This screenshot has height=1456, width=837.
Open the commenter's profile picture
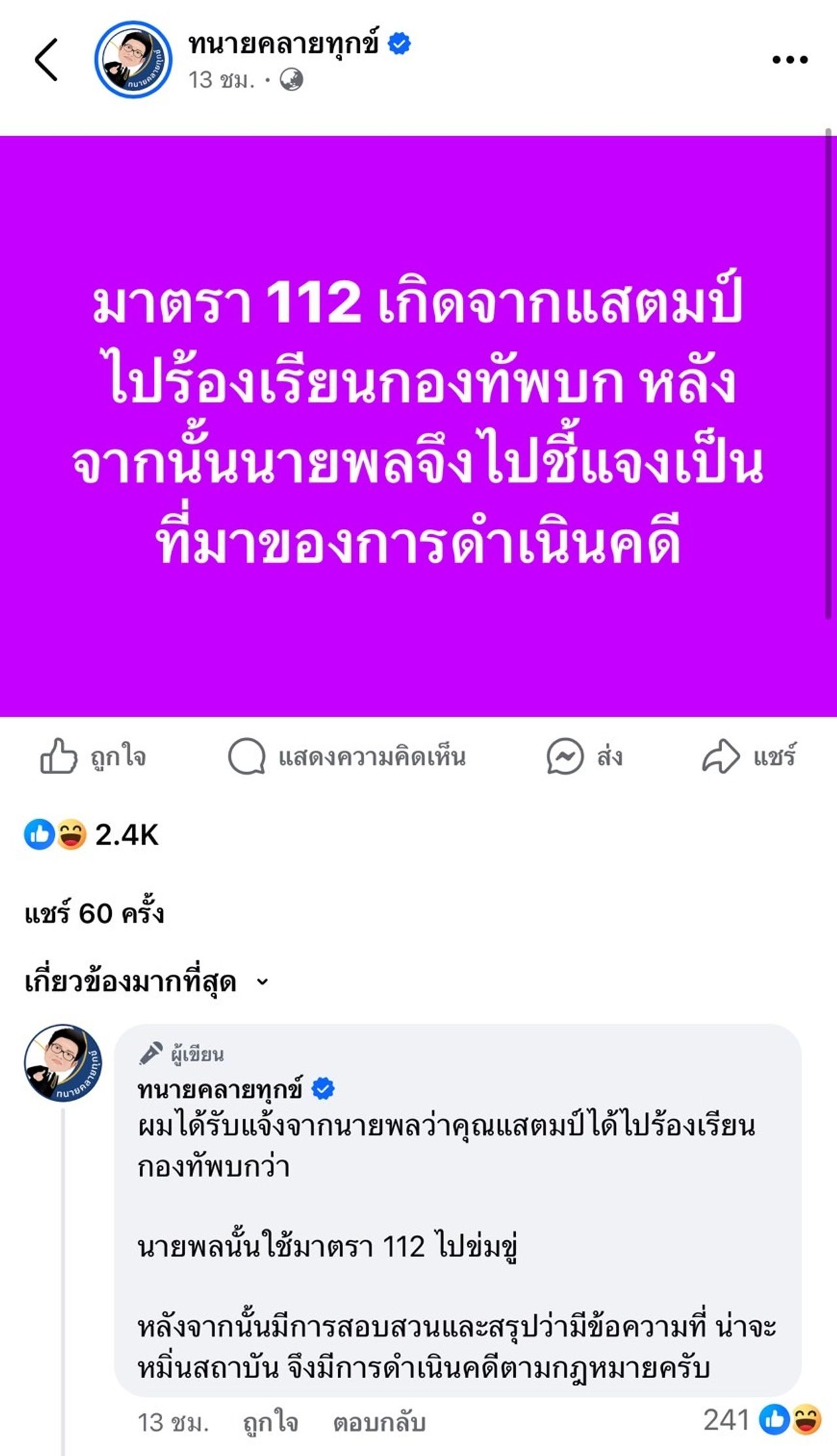pos(63,1062)
